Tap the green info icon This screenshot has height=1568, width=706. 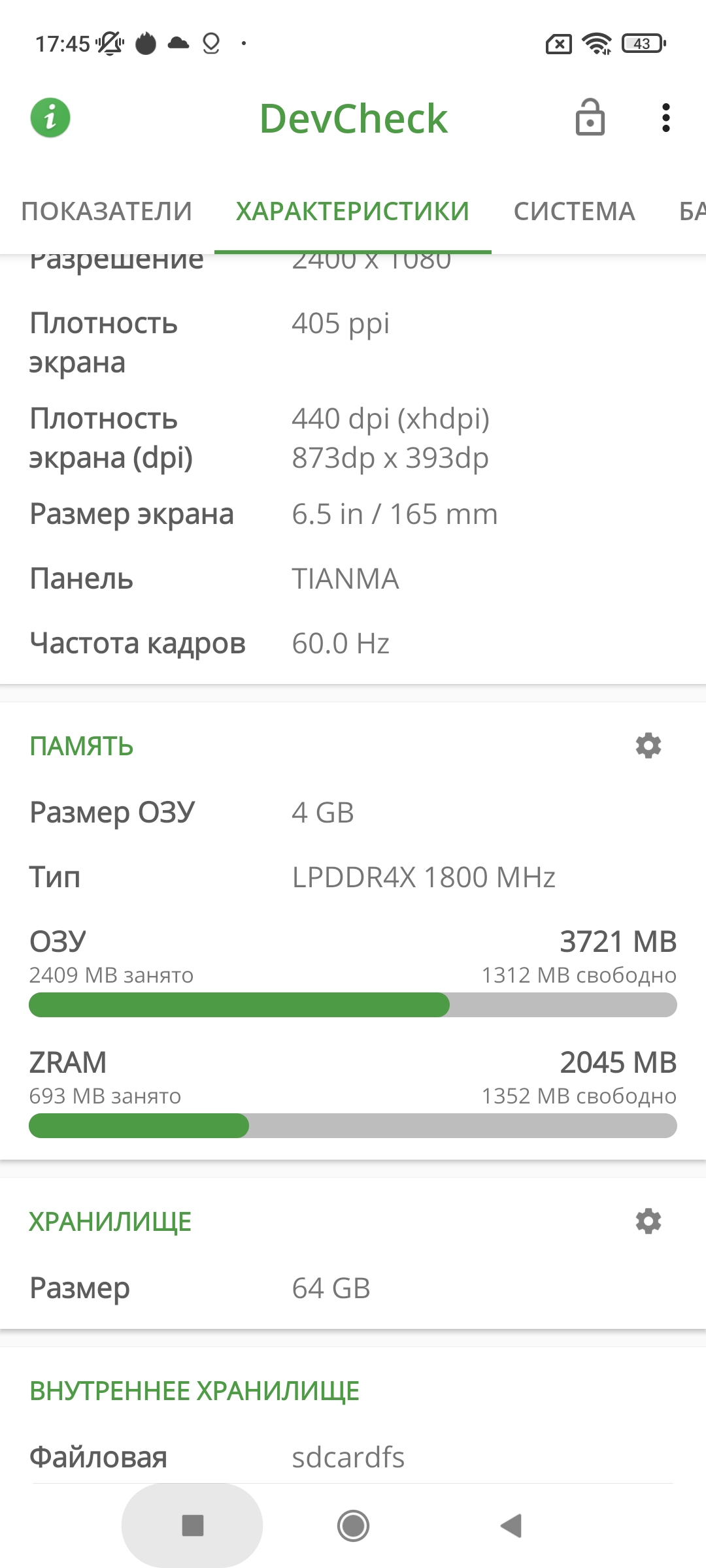[x=50, y=118]
